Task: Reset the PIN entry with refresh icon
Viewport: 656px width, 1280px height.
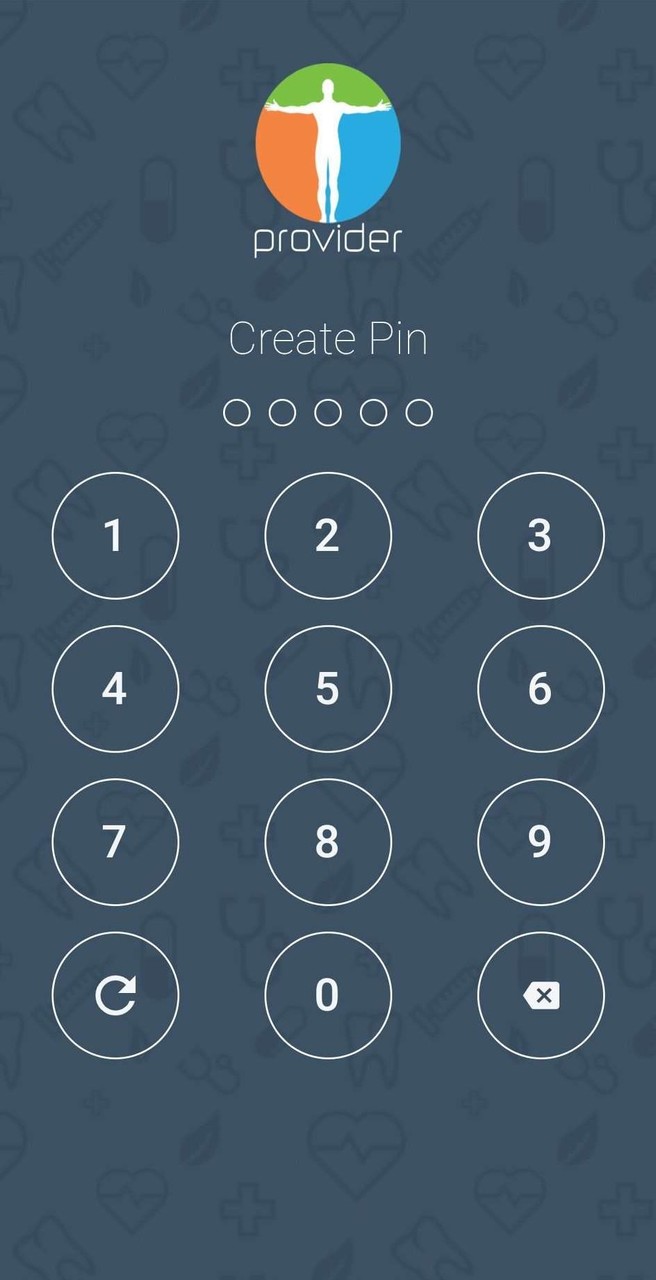Action: pyautogui.click(x=115, y=995)
